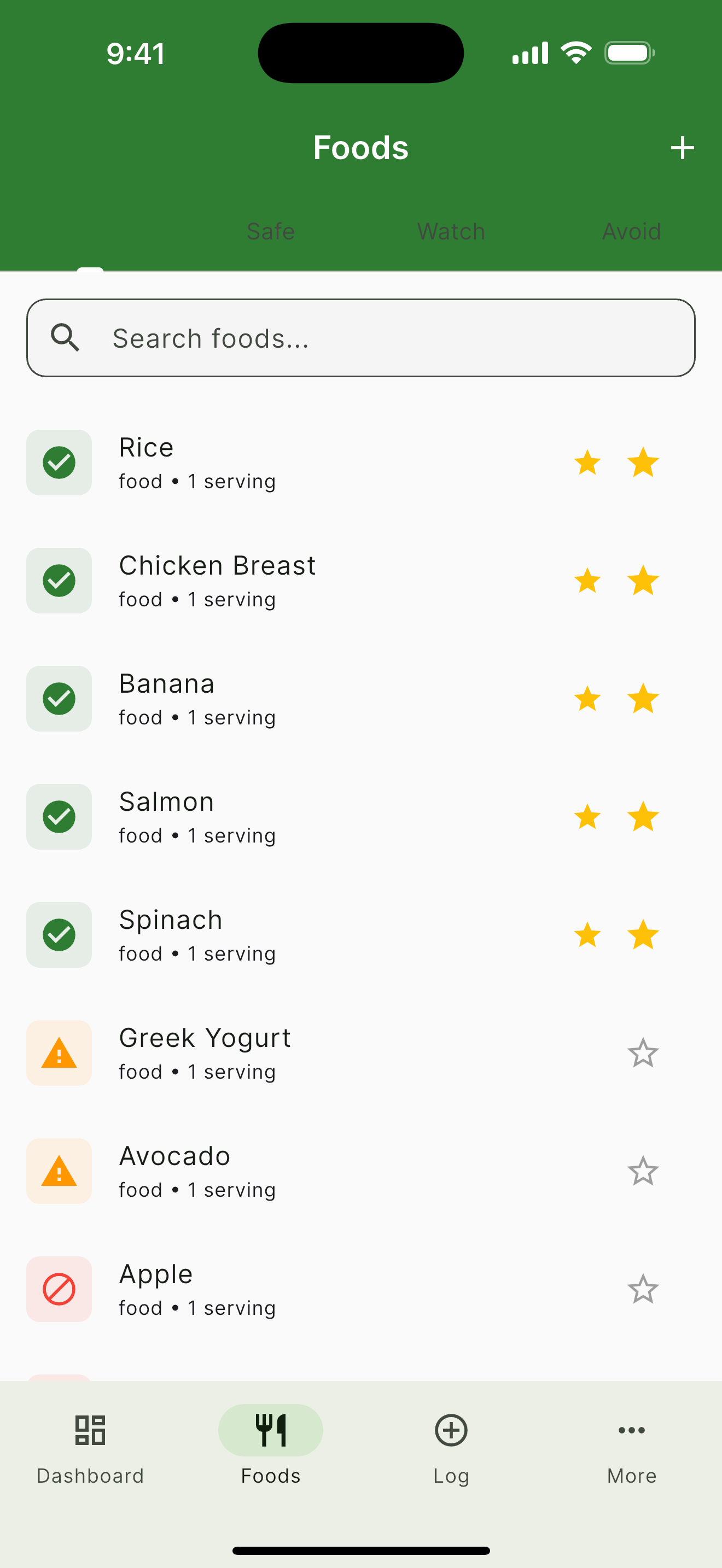The image size is (722, 1568).
Task: Select the checkmark icon beside Chicken Breast
Action: (59, 581)
